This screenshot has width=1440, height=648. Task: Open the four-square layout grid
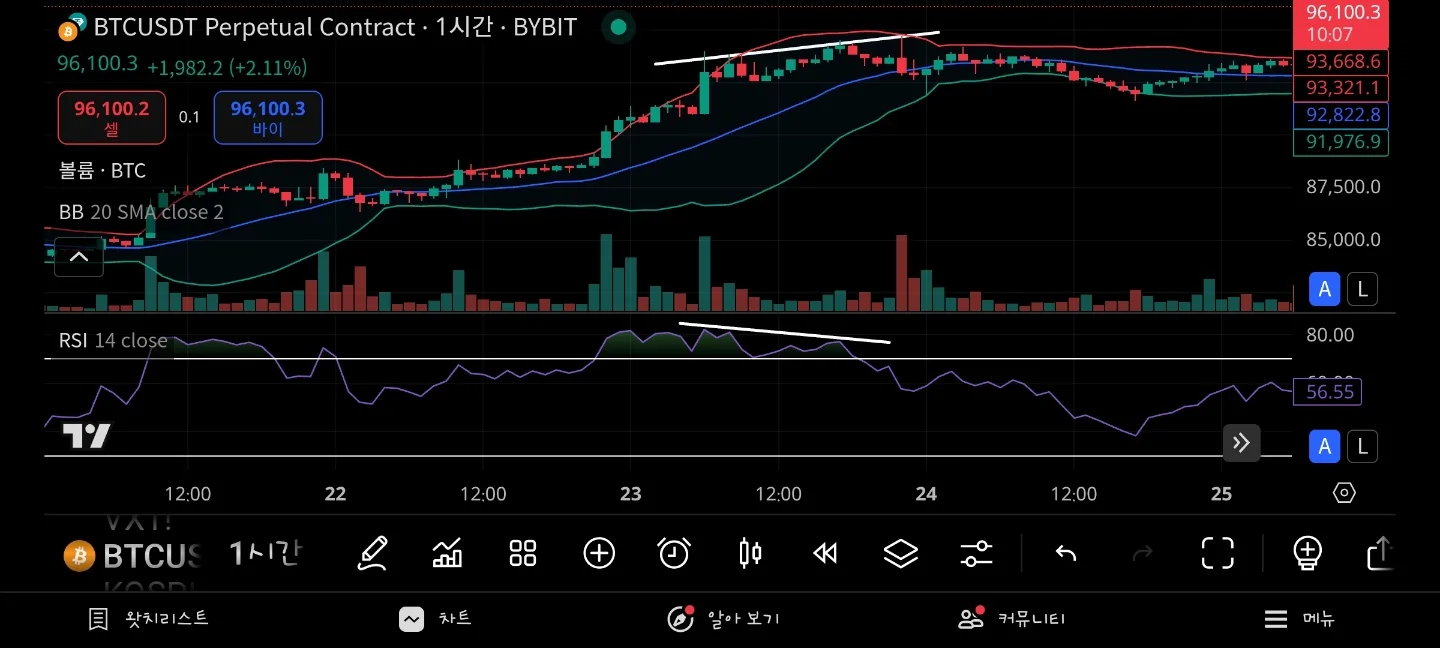coord(523,553)
